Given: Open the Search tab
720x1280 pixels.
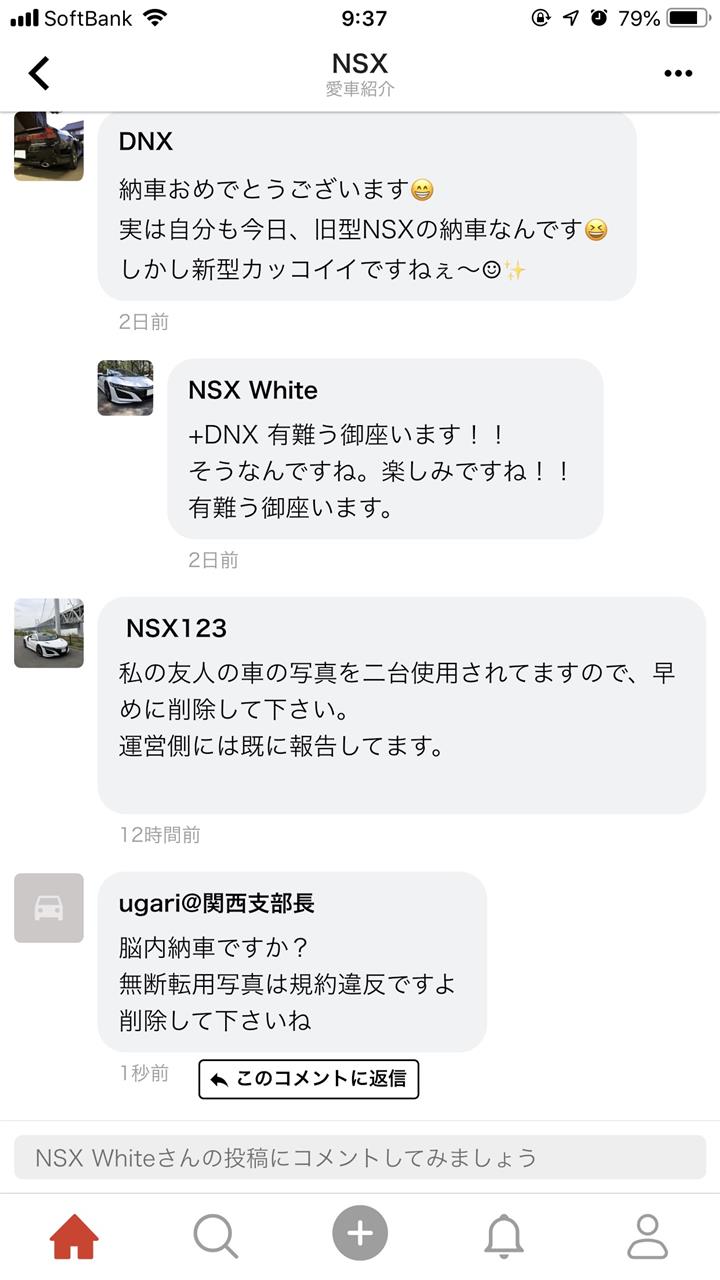Looking at the screenshot, I should 215,1236.
